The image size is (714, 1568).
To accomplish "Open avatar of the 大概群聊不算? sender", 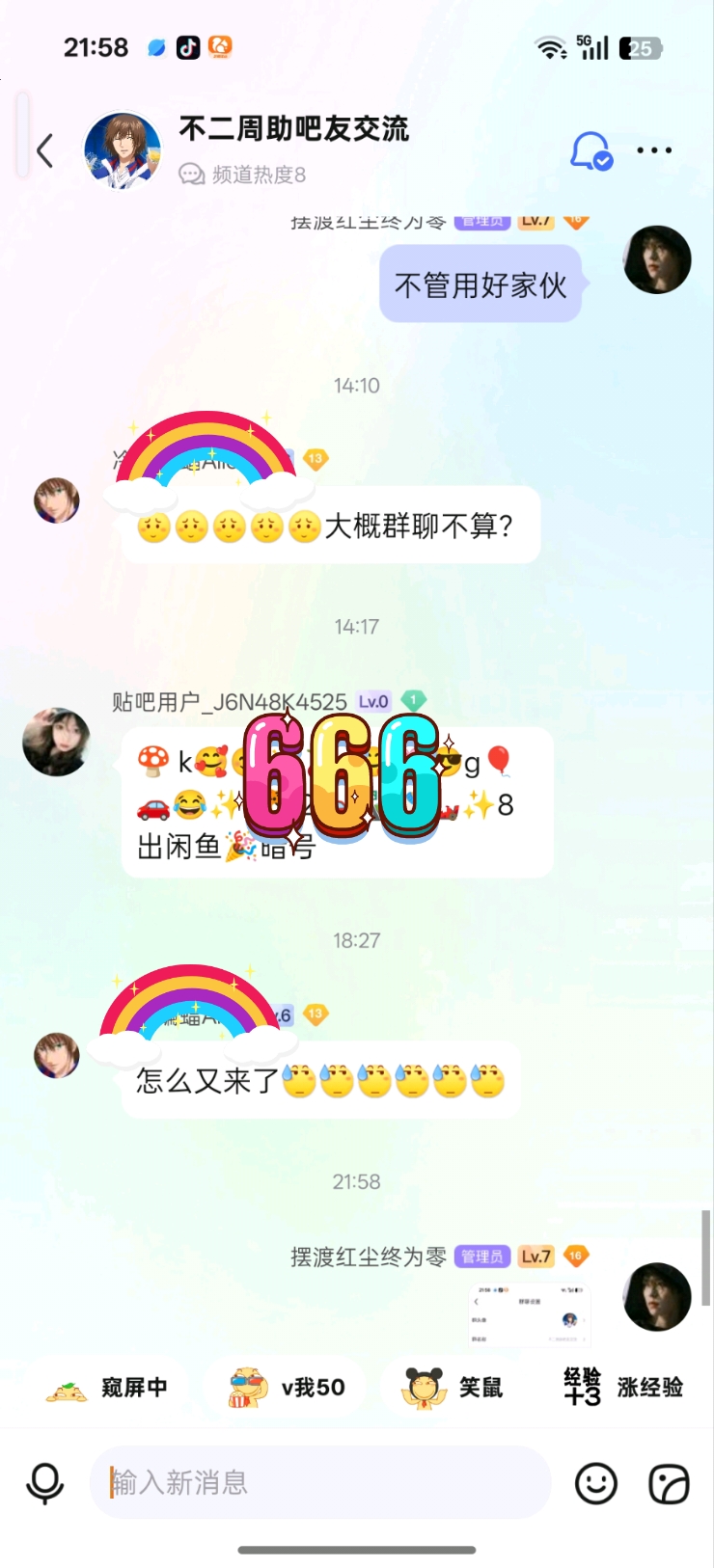I will coord(56,500).
